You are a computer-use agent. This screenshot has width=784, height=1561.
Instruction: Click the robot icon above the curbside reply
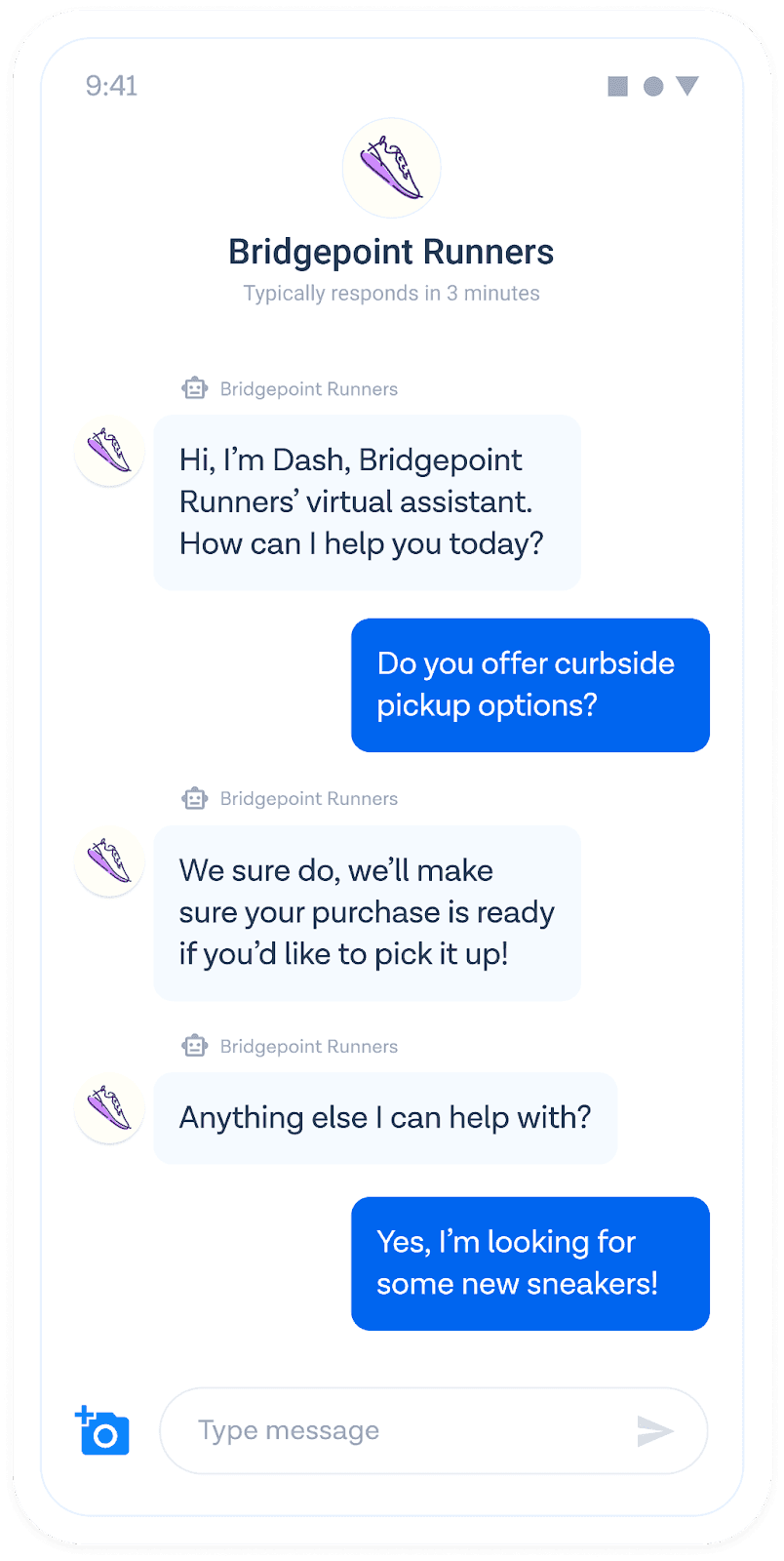click(x=194, y=797)
